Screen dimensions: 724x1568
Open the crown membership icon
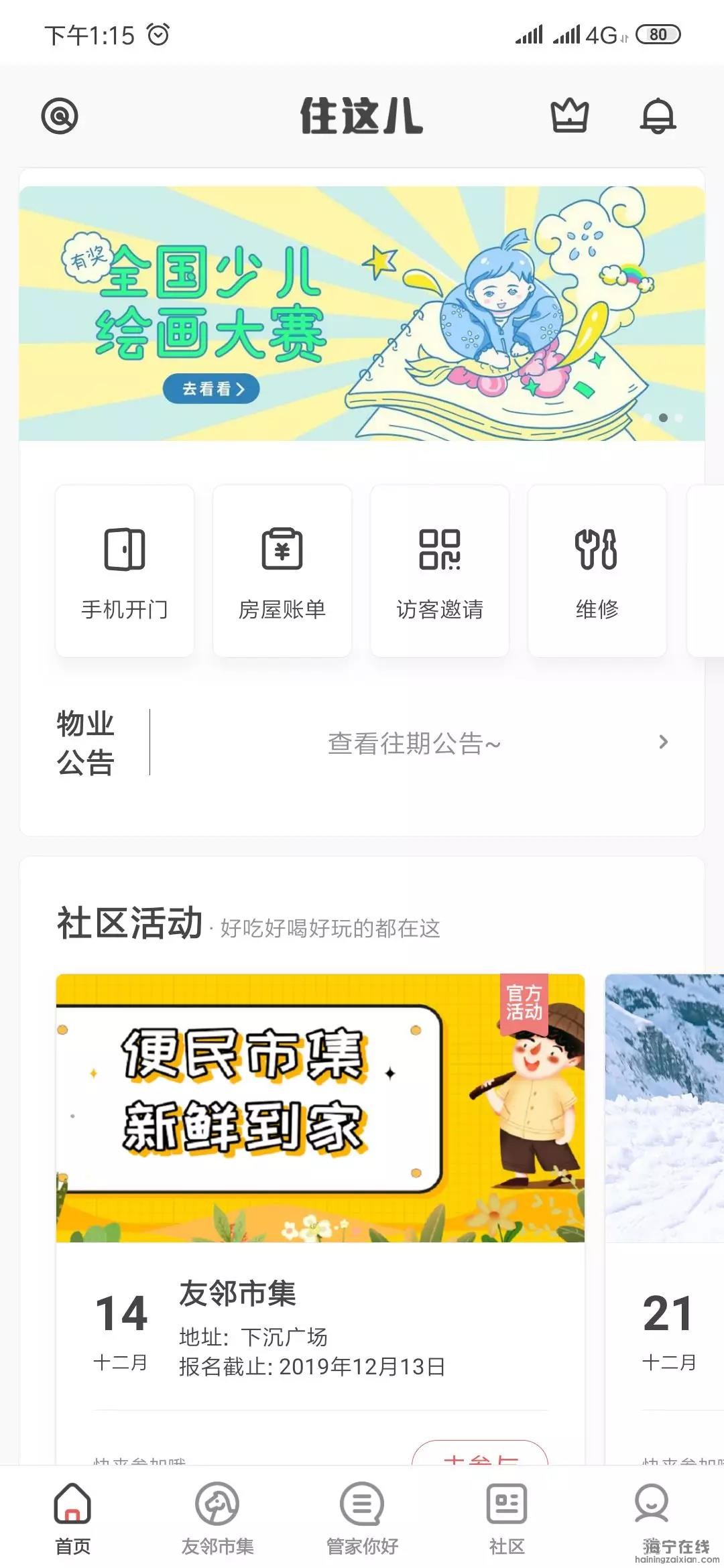[x=569, y=116]
